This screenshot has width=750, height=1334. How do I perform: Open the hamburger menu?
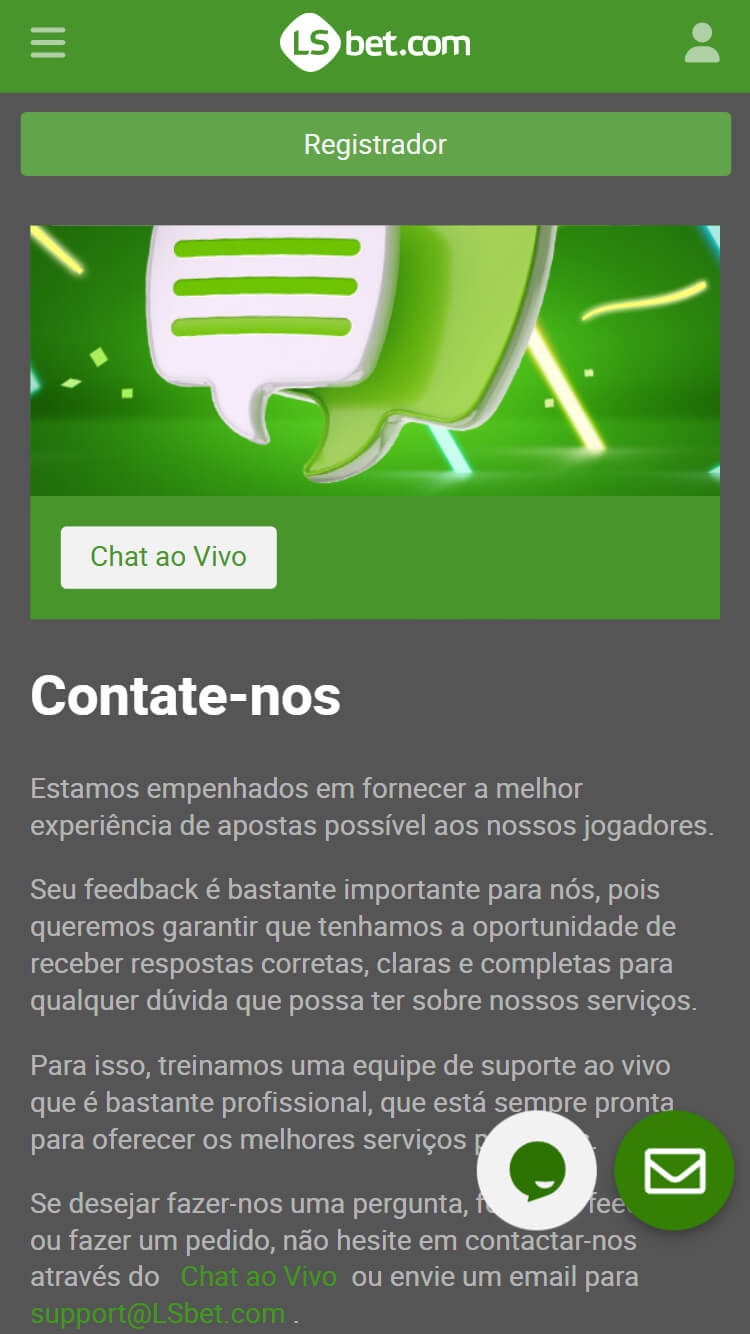pos(48,43)
